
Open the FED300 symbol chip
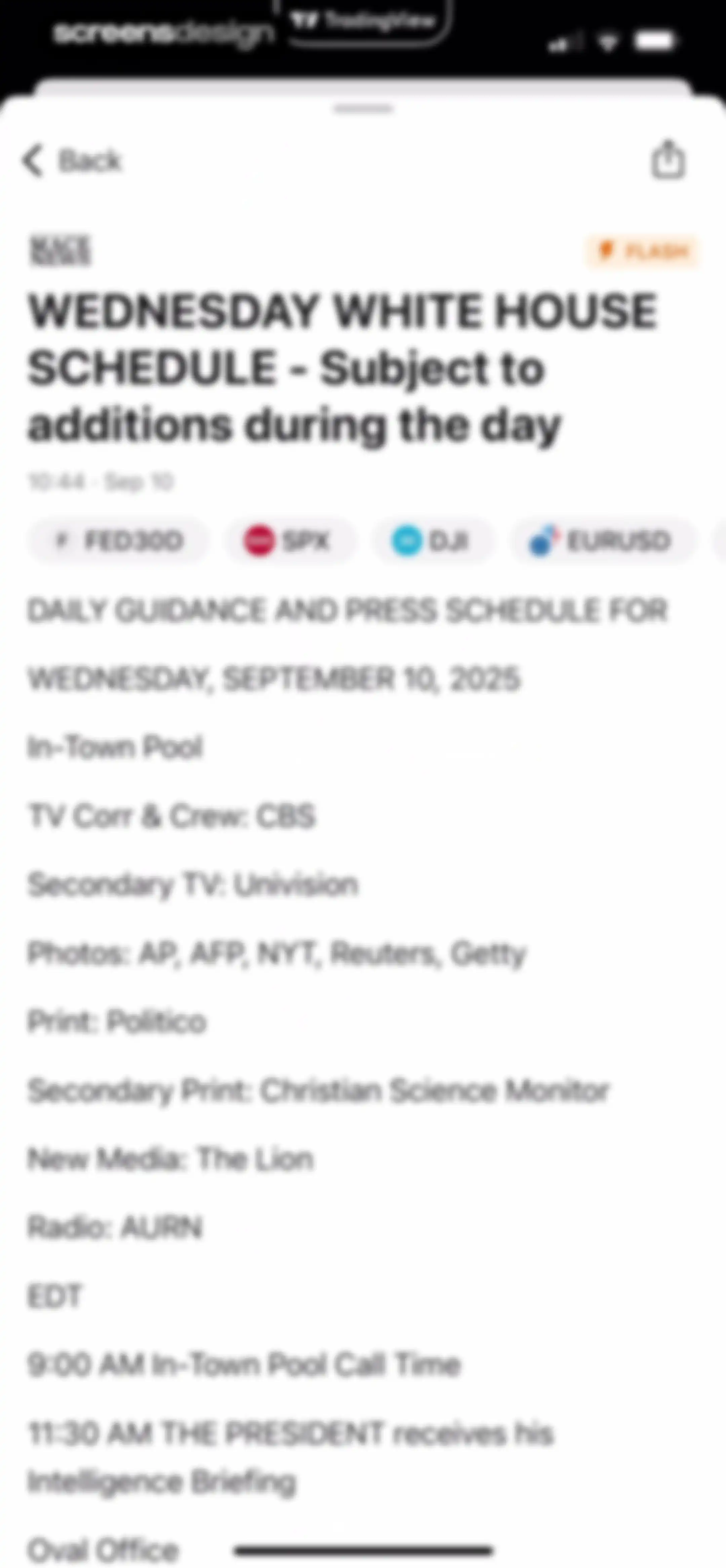[118, 540]
